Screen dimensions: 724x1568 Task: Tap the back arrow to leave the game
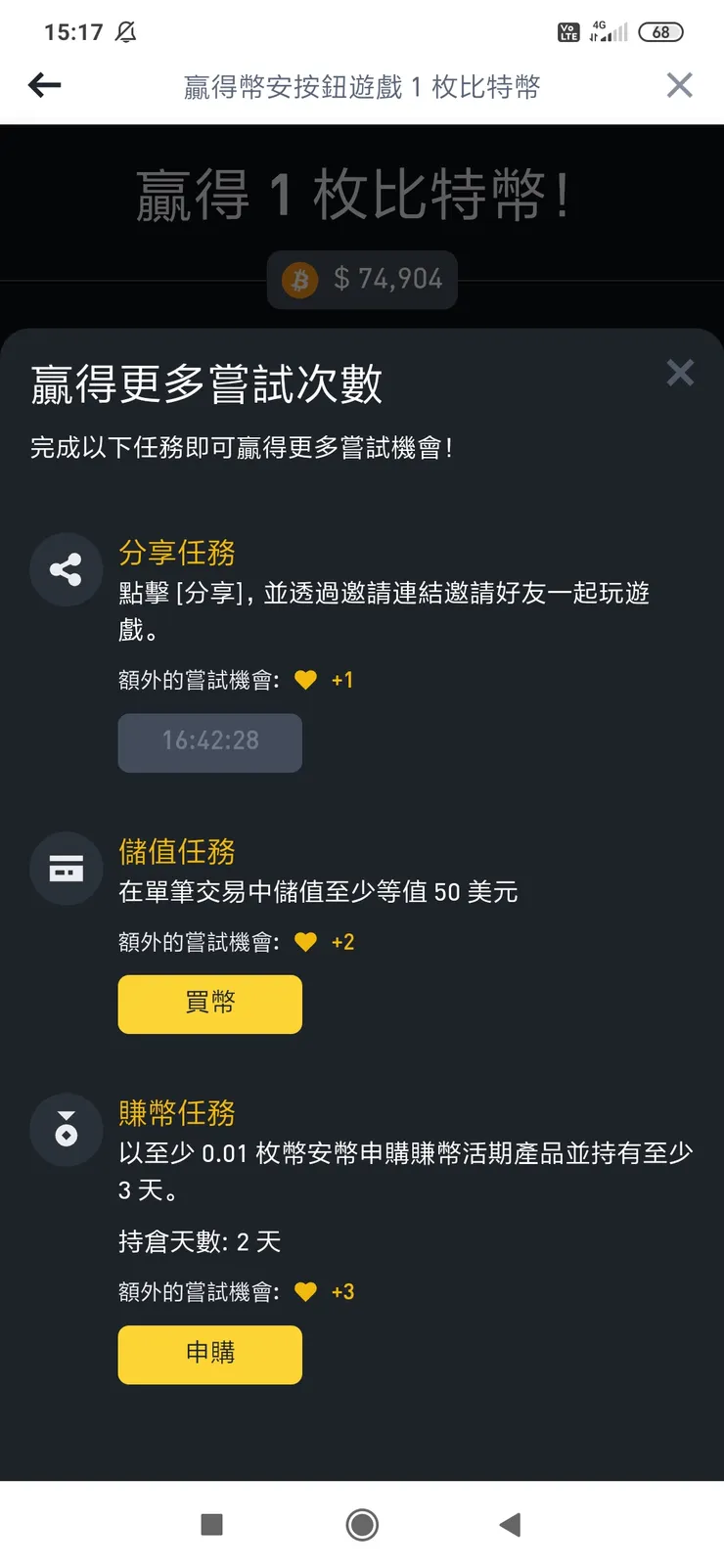[43, 85]
